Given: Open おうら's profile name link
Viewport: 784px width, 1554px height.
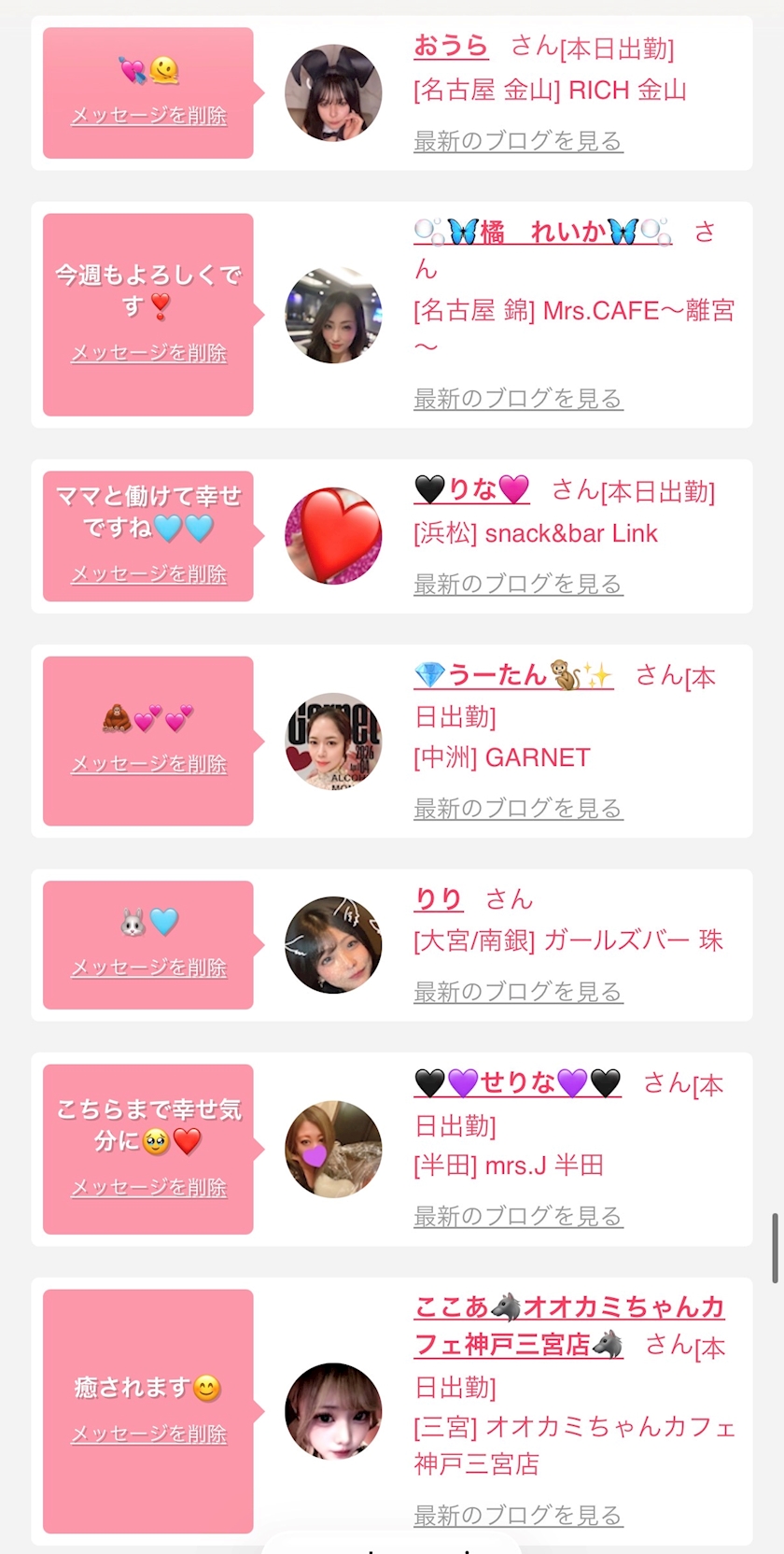Looking at the screenshot, I should click(x=451, y=46).
